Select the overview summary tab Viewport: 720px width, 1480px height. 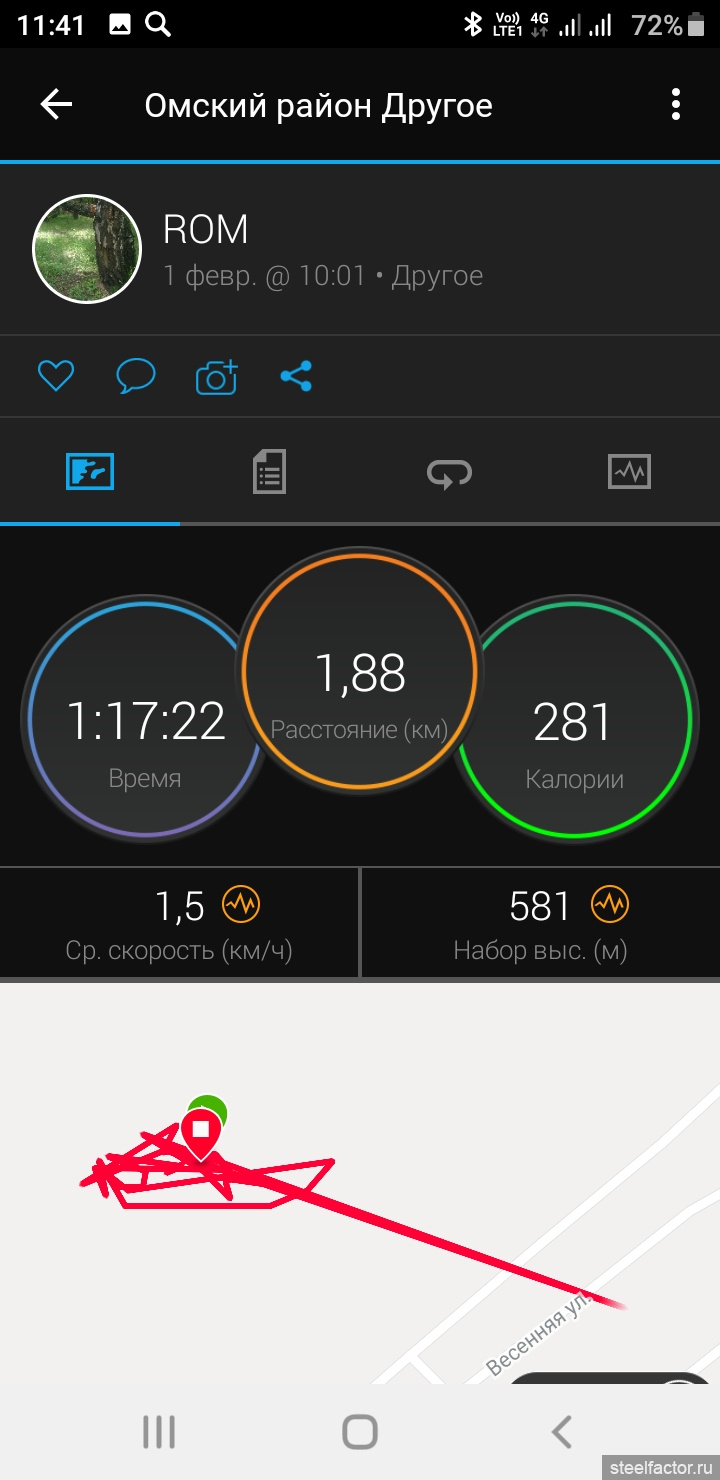[x=90, y=471]
